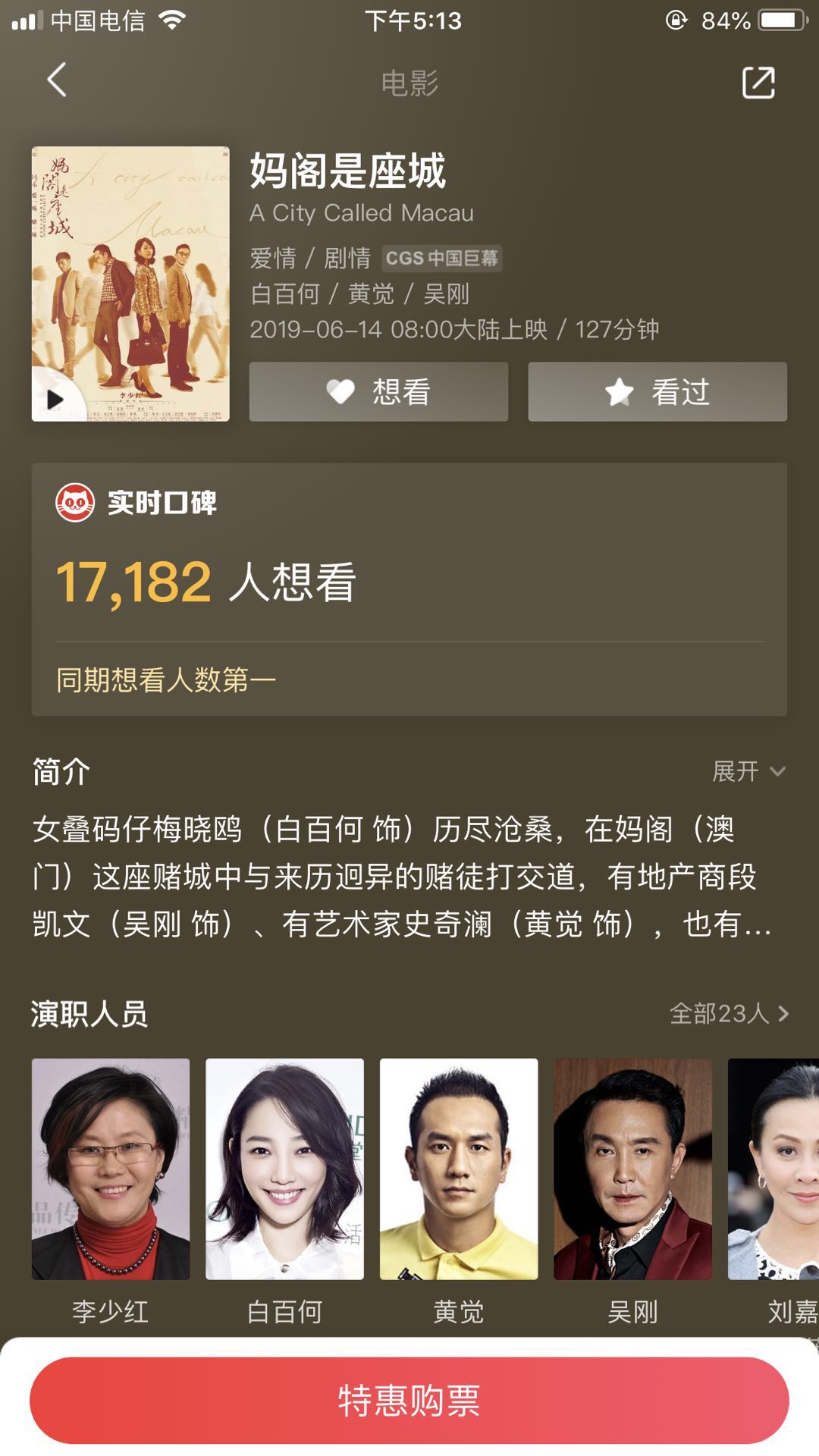
Task: View all 23 cast and crew members
Action: (730, 1013)
